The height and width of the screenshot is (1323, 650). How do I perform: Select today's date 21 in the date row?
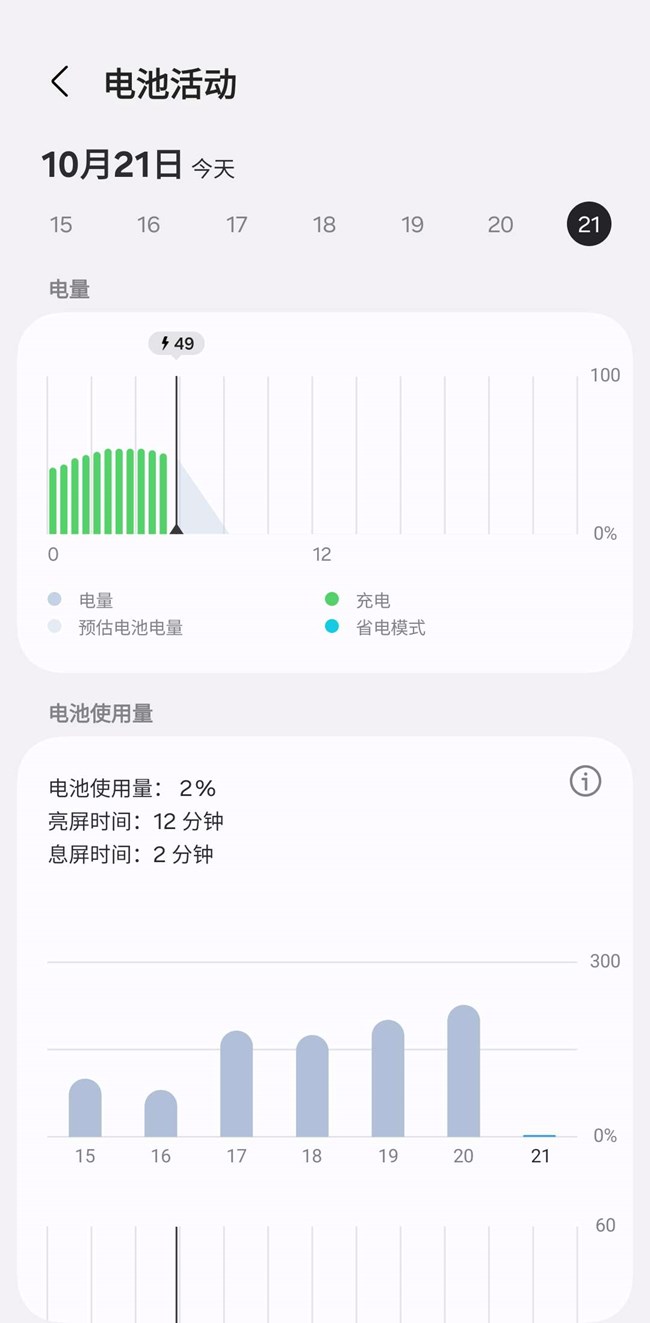(589, 224)
